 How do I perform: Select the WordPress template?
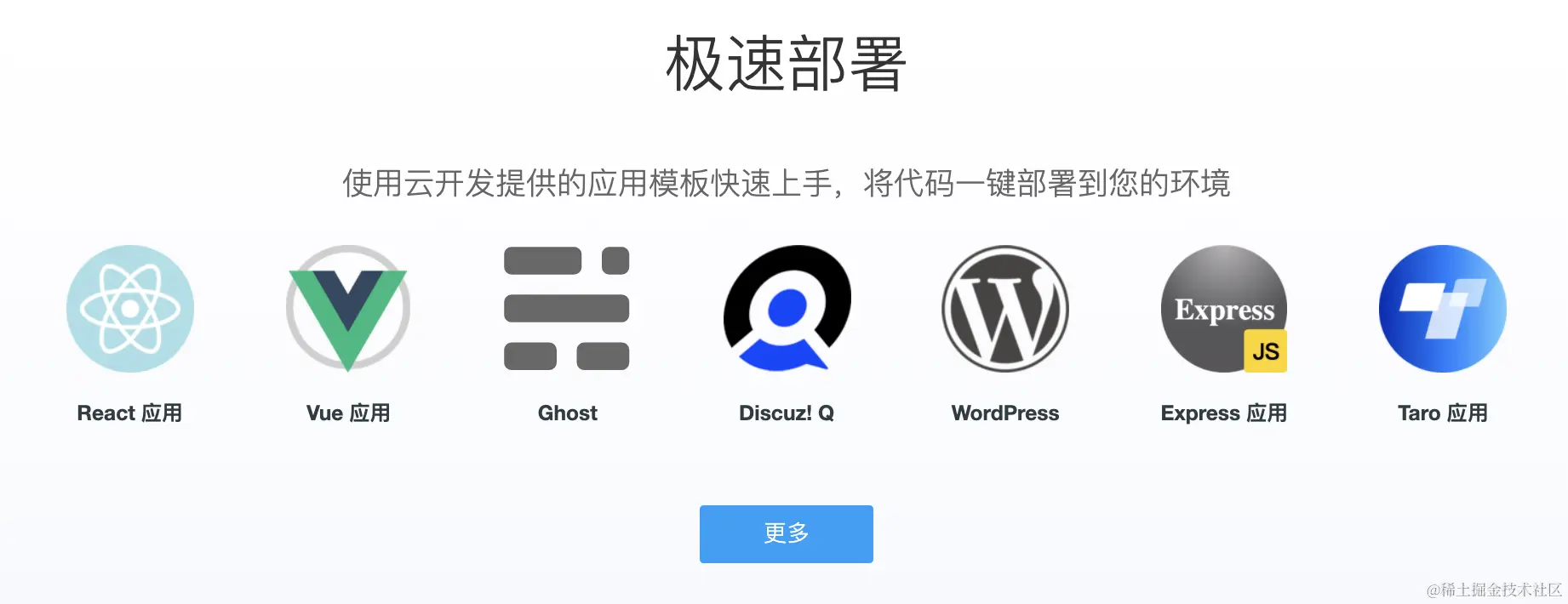pos(1005,309)
